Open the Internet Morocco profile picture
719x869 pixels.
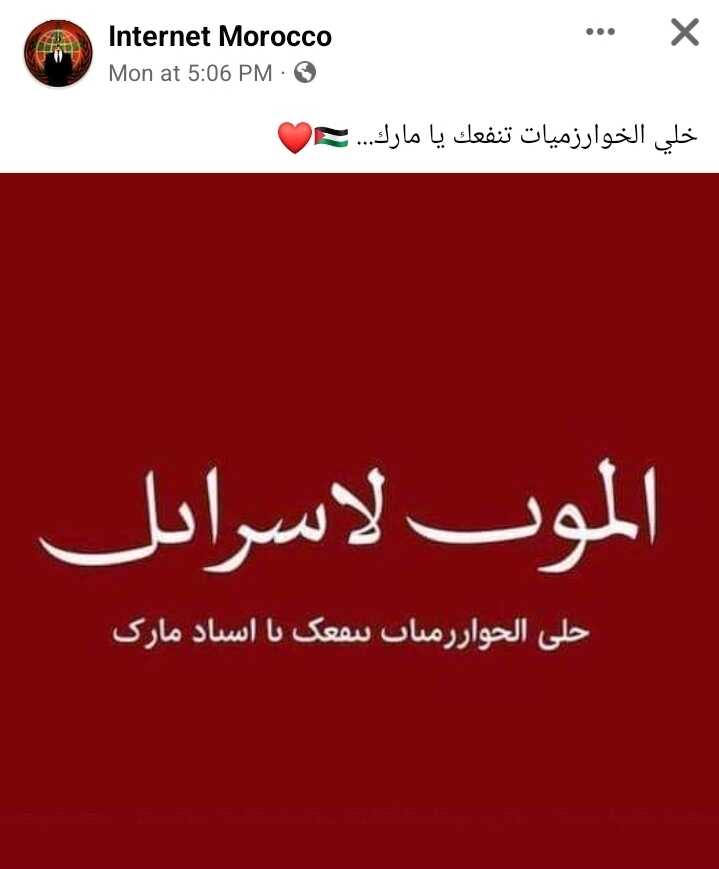tap(58, 54)
